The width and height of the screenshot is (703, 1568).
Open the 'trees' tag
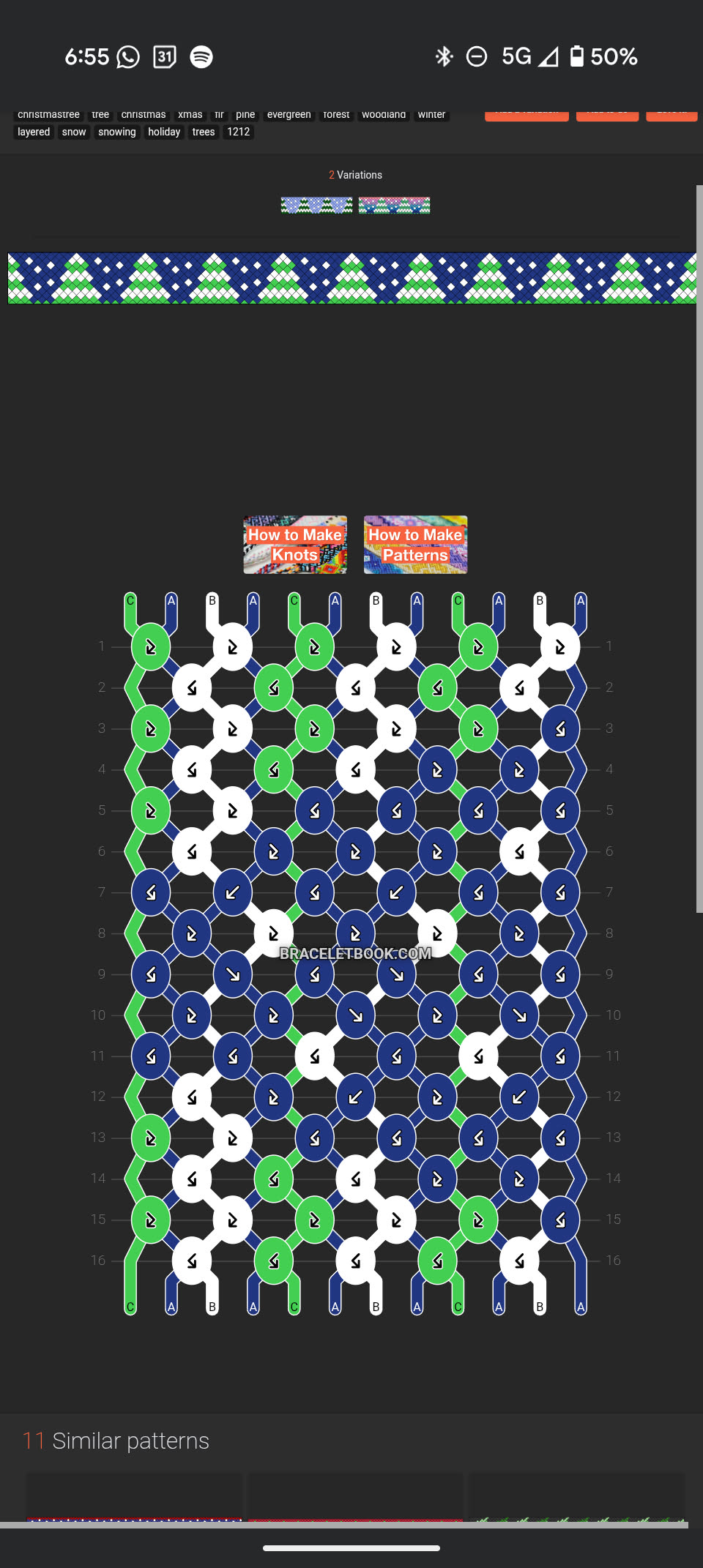pos(204,132)
